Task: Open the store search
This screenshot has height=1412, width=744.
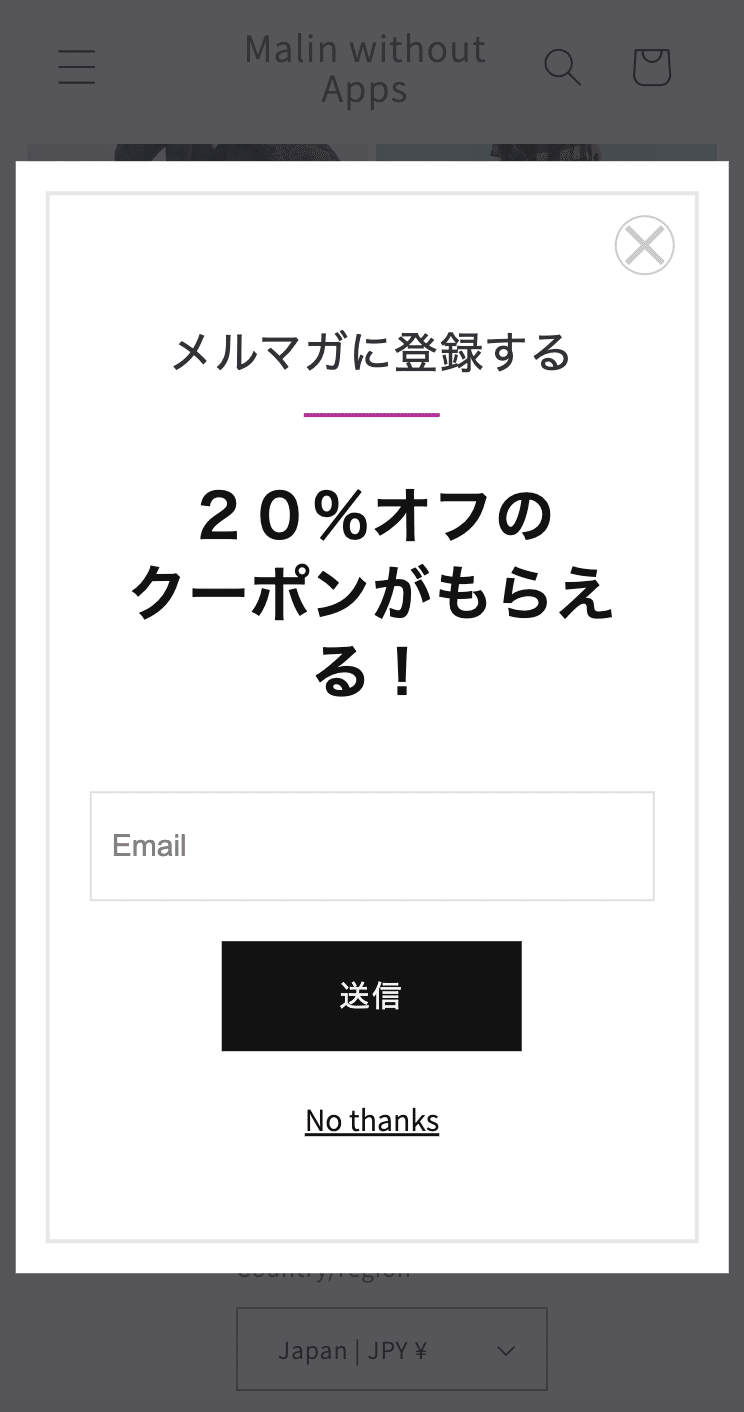Action: click(562, 68)
